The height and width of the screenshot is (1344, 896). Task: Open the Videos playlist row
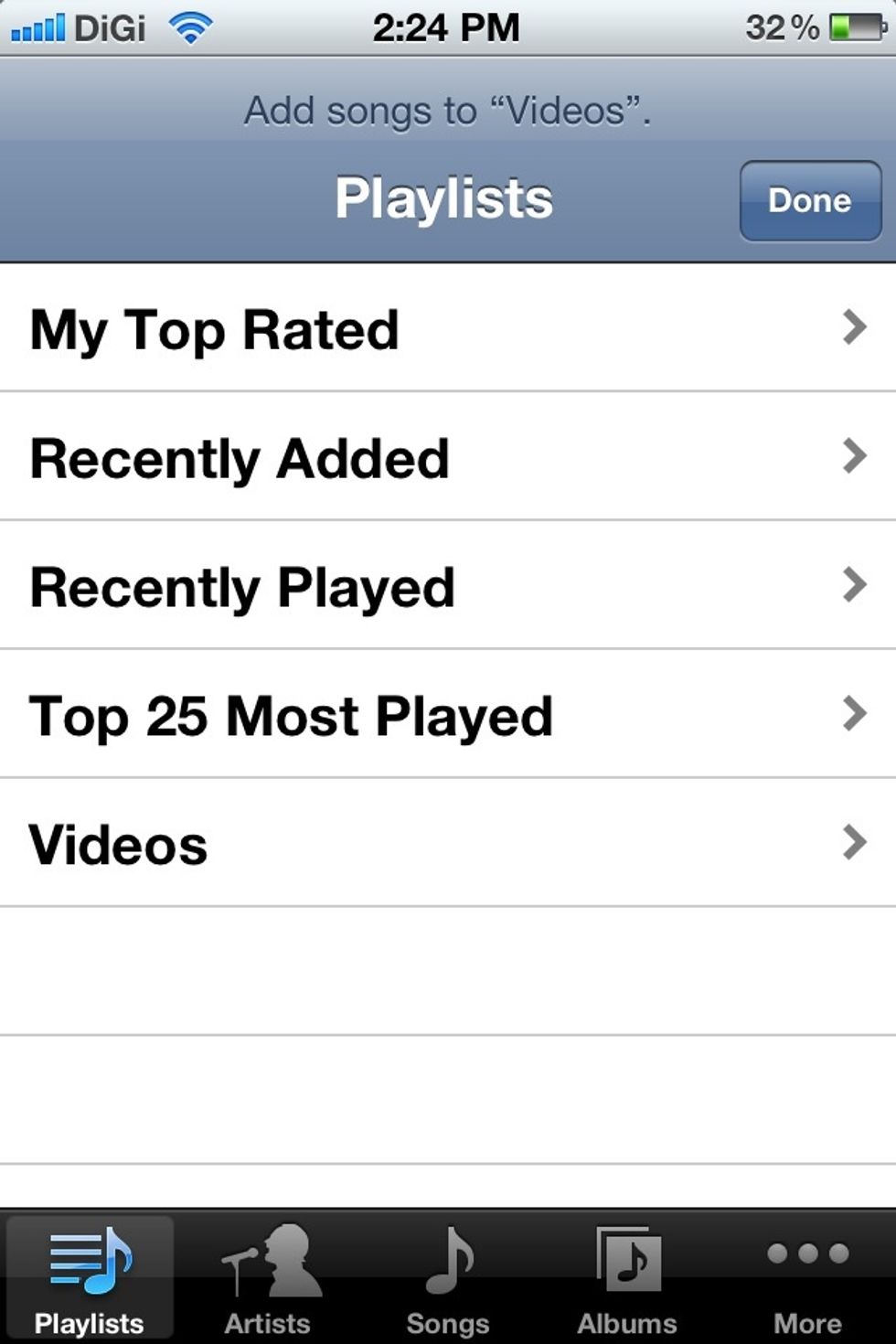[366, 843]
